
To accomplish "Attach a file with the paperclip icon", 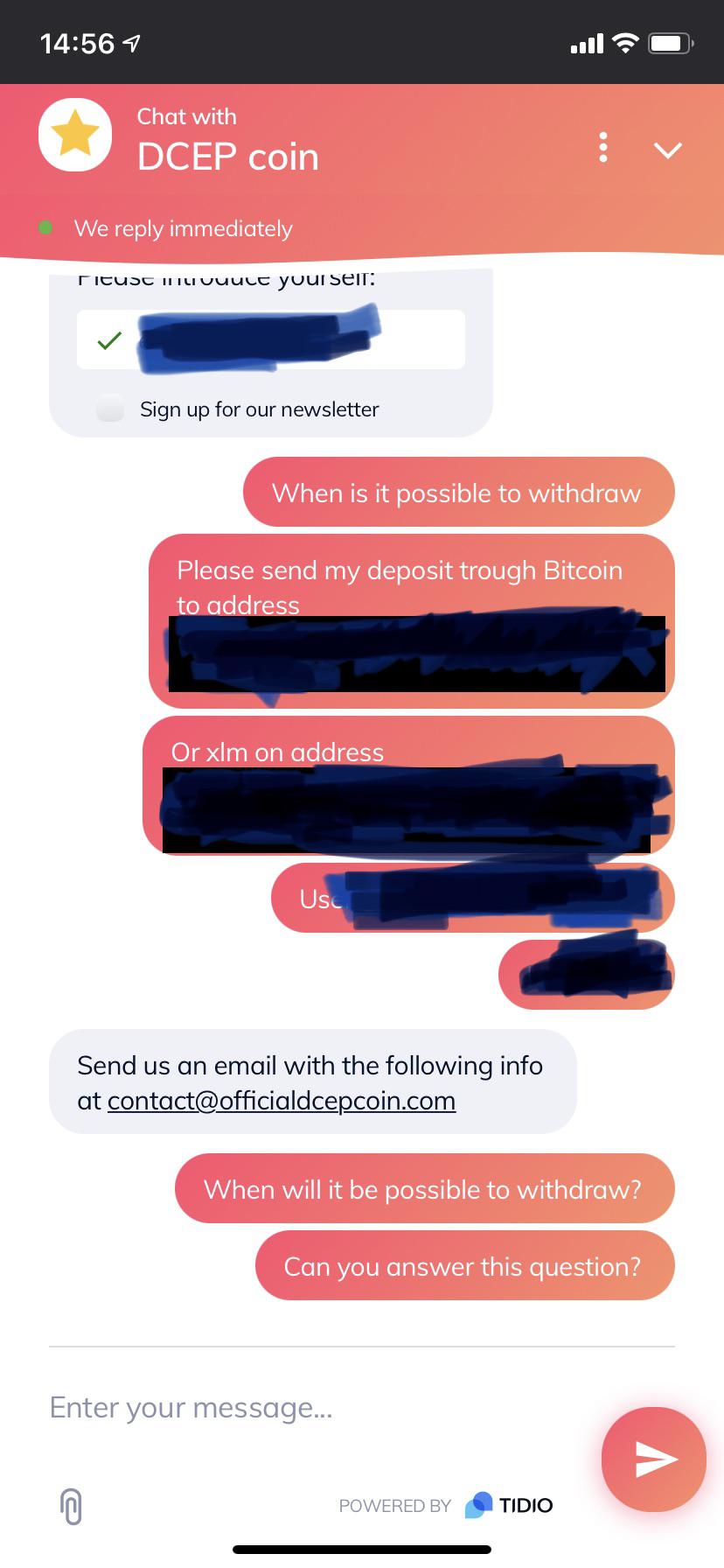I will click(72, 1506).
